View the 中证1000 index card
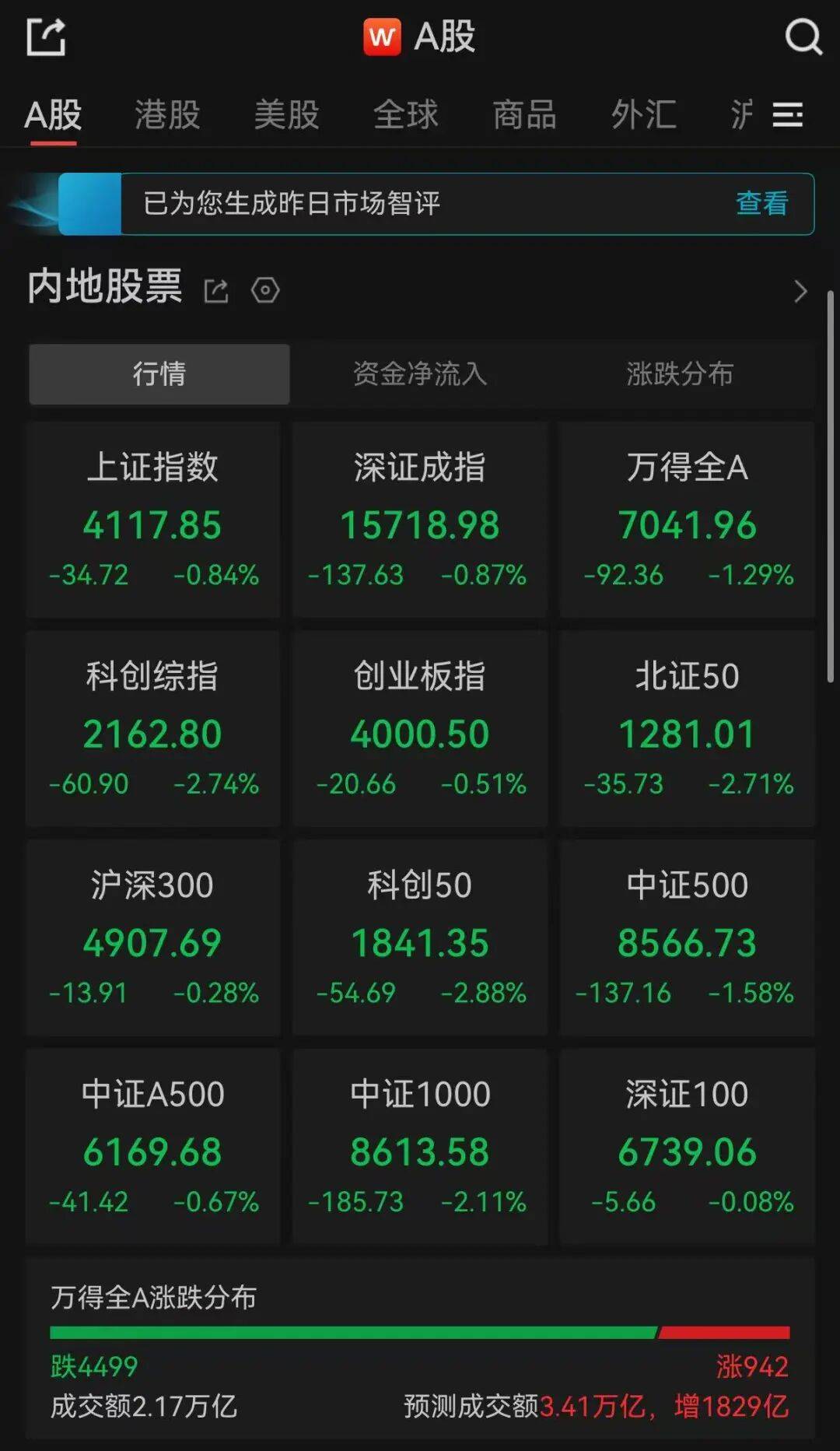Screen dimensions: 840x1451 [420, 1147]
